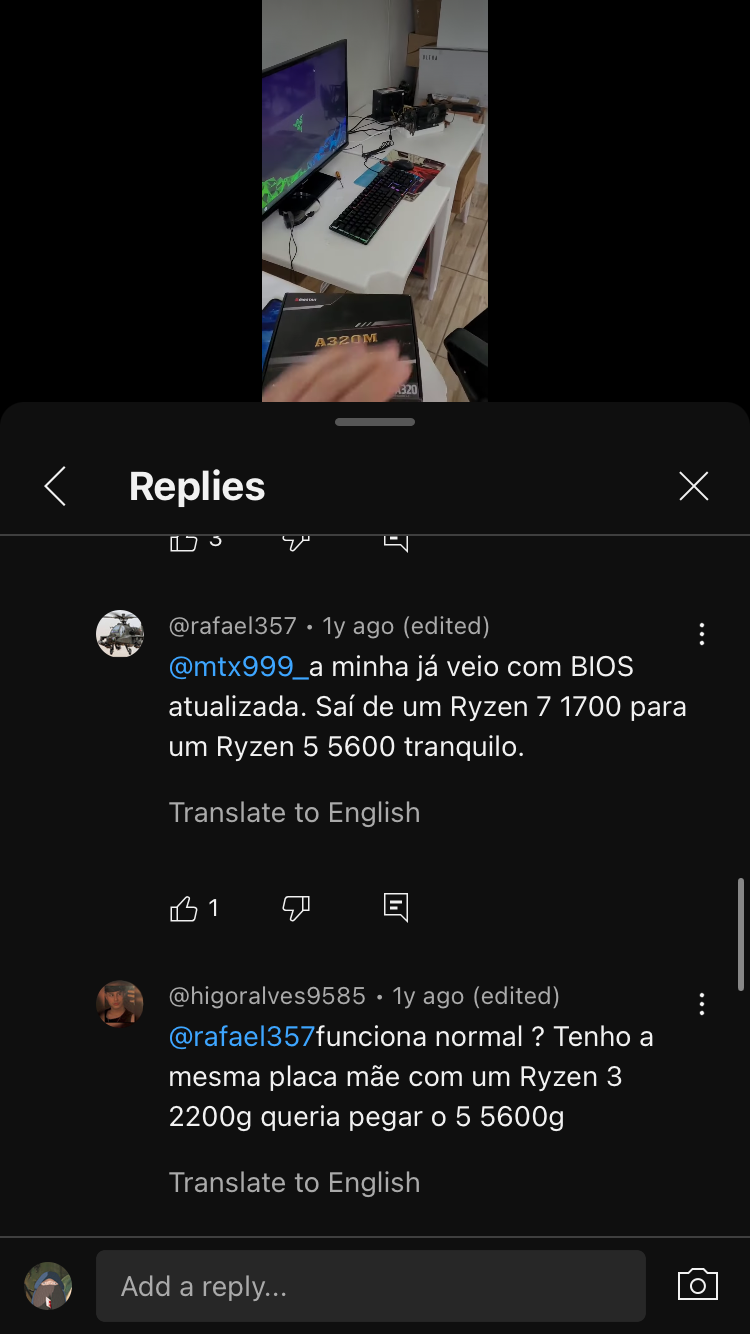Screen dimensions: 750x1334
Task: Go back from the Replies panel
Action: point(55,487)
